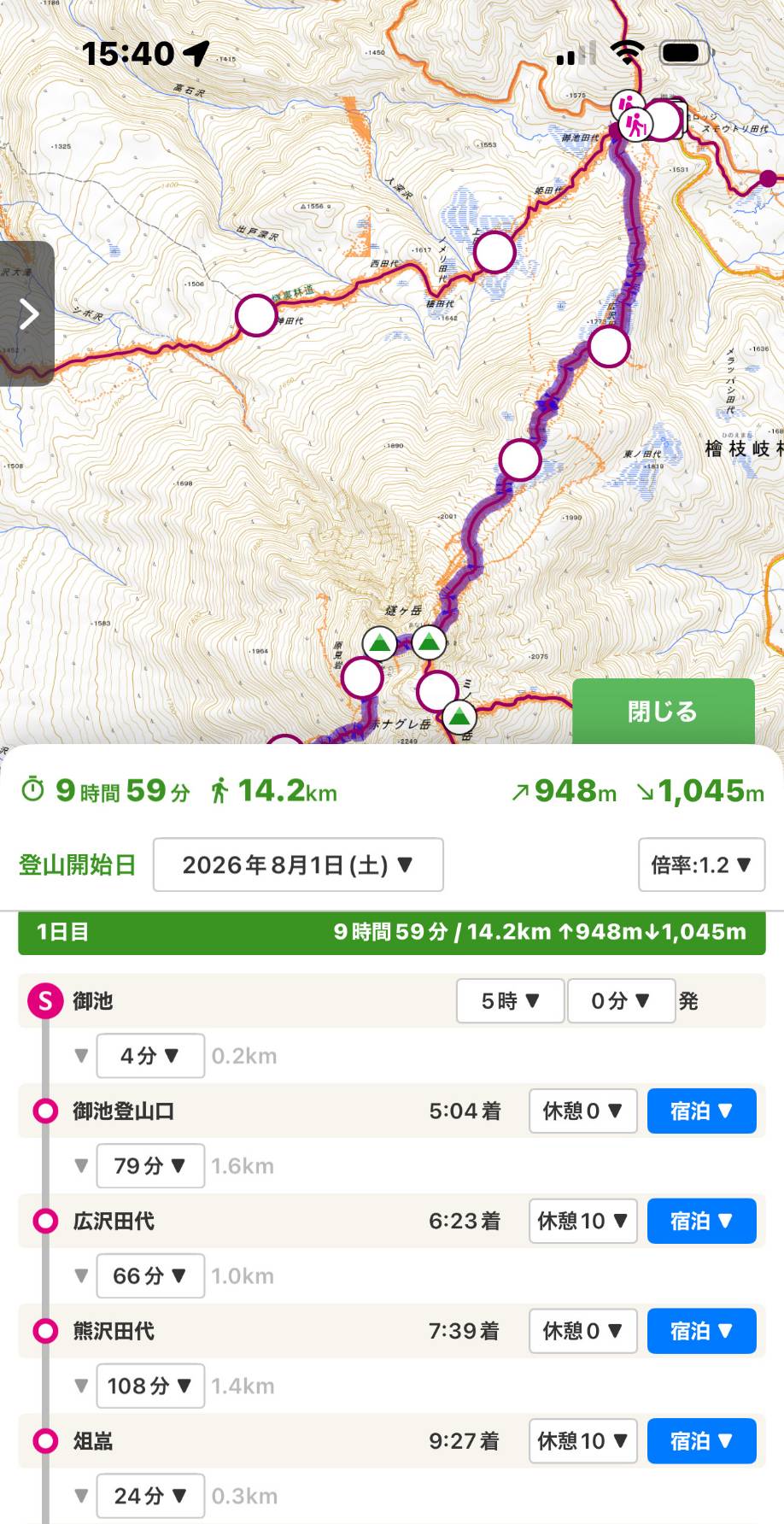The width and height of the screenshot is (784, 1524).
Task: Set rest time at 熊沢田代
Action: [x=582, y=1331]
